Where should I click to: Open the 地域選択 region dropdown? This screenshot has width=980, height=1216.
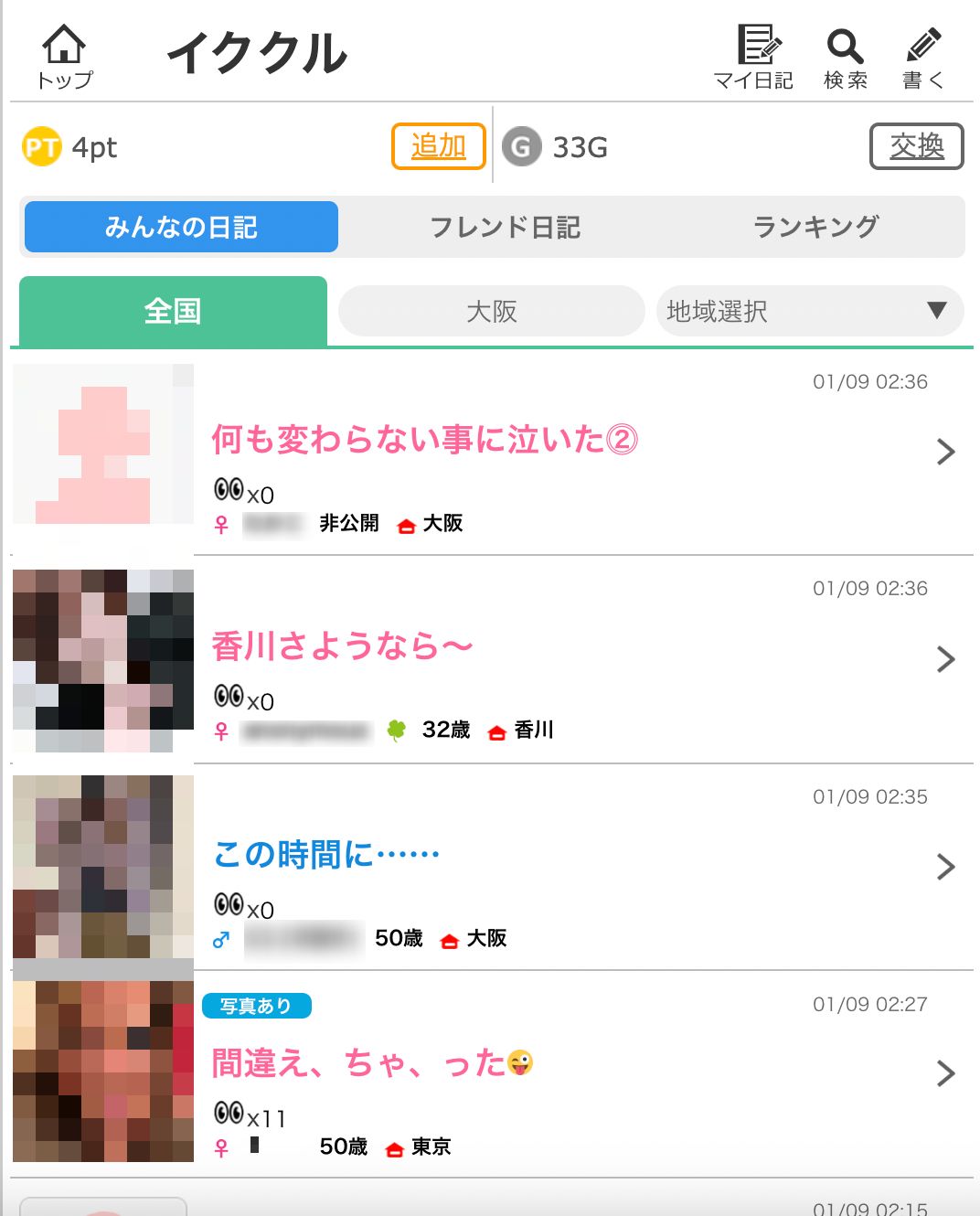click(809, 311)
